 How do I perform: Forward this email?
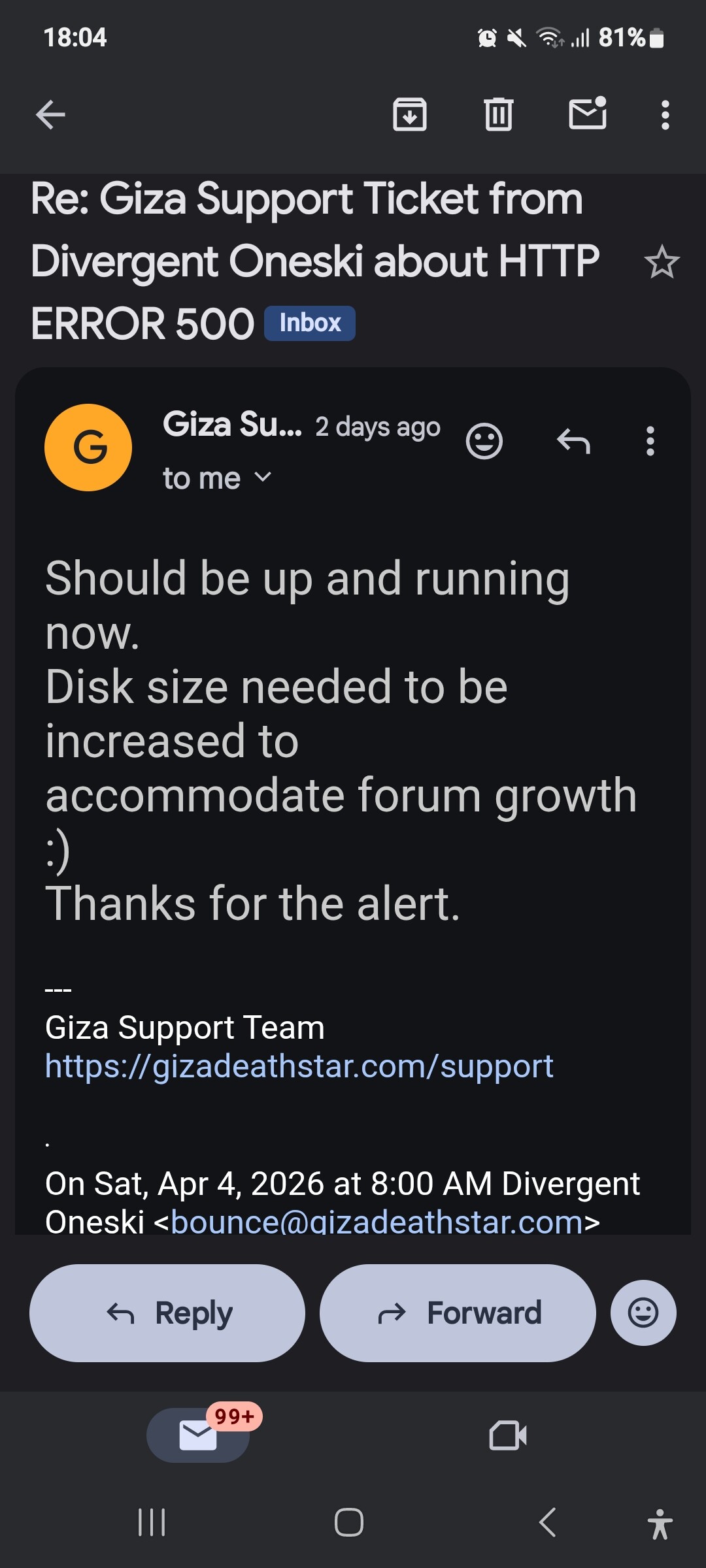(x=458, y=1313)
